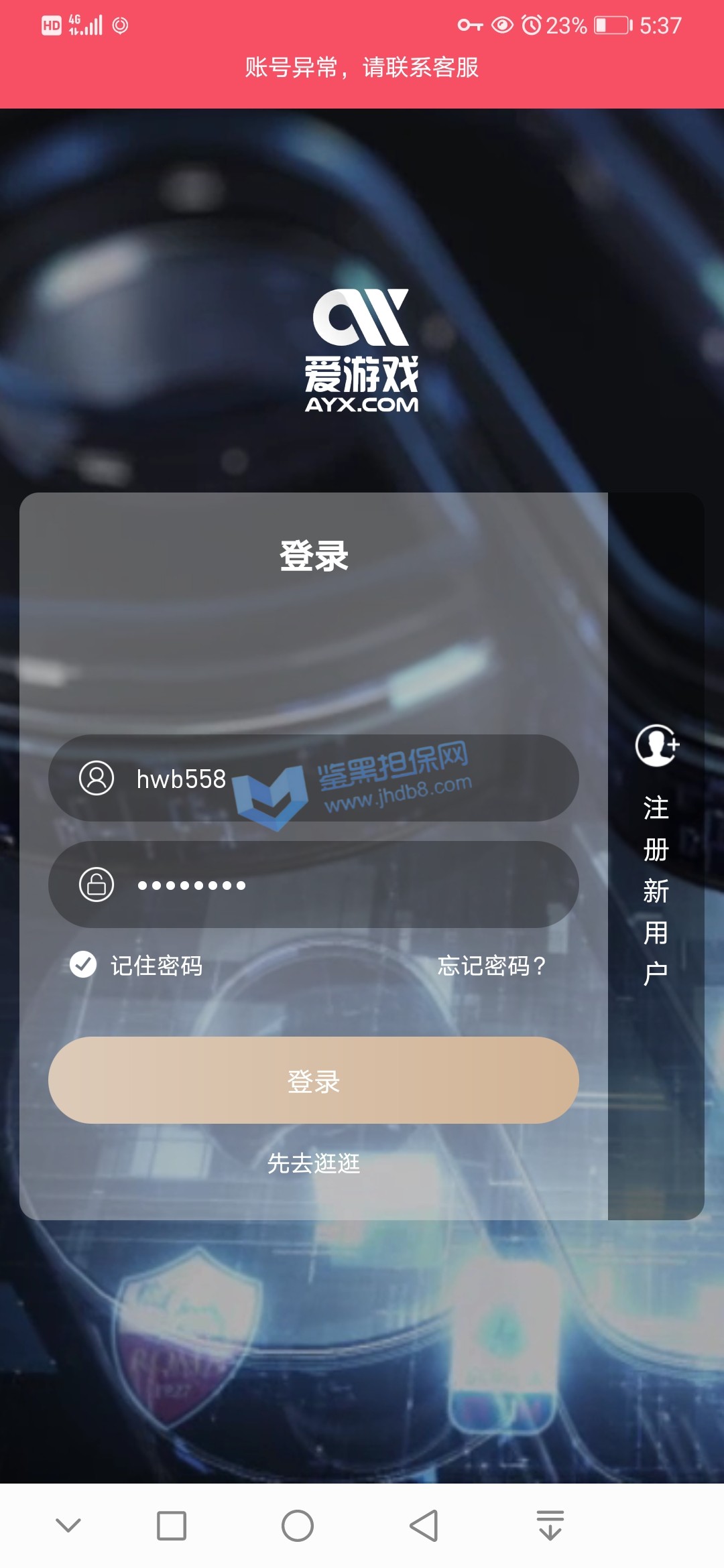Open the 忘记密码? link
724x1568 pixels.
[491, 966]
